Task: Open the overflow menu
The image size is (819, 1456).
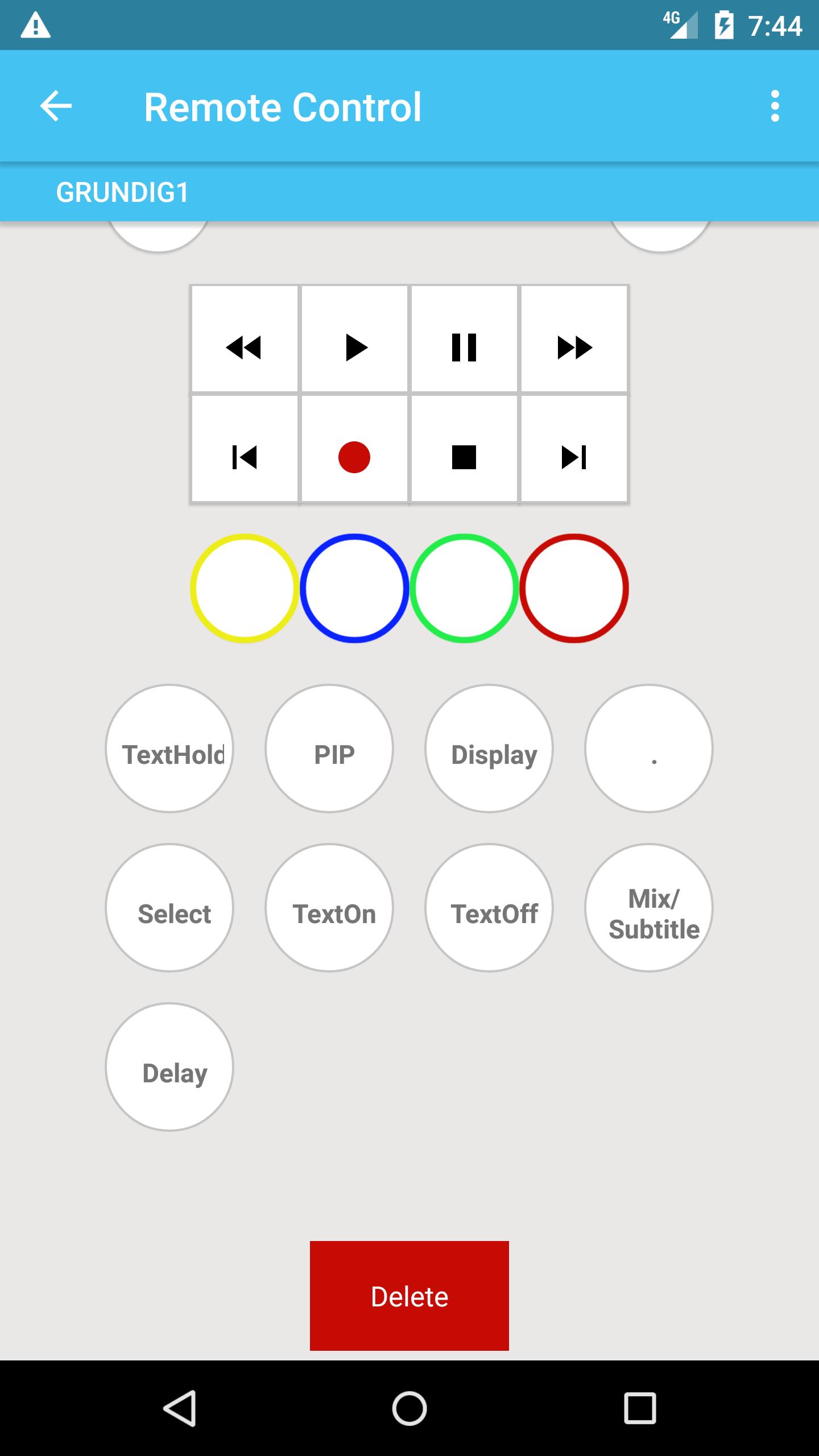Action: 775,106
